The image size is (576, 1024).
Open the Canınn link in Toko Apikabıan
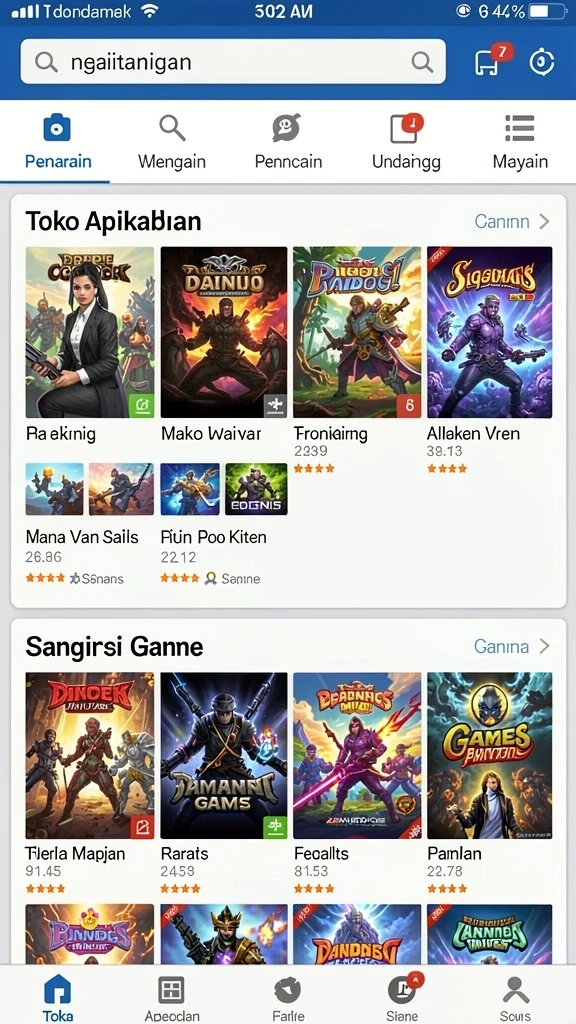[x=512, y=221]
